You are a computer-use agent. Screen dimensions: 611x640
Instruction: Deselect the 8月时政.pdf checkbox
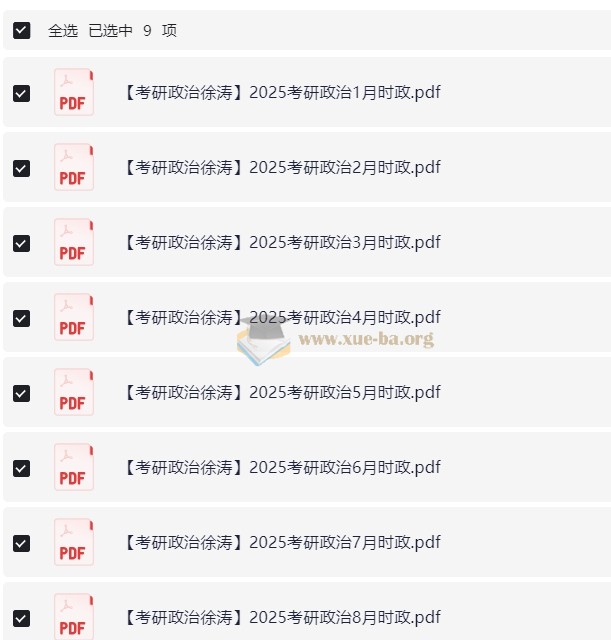tap(21, 618)
